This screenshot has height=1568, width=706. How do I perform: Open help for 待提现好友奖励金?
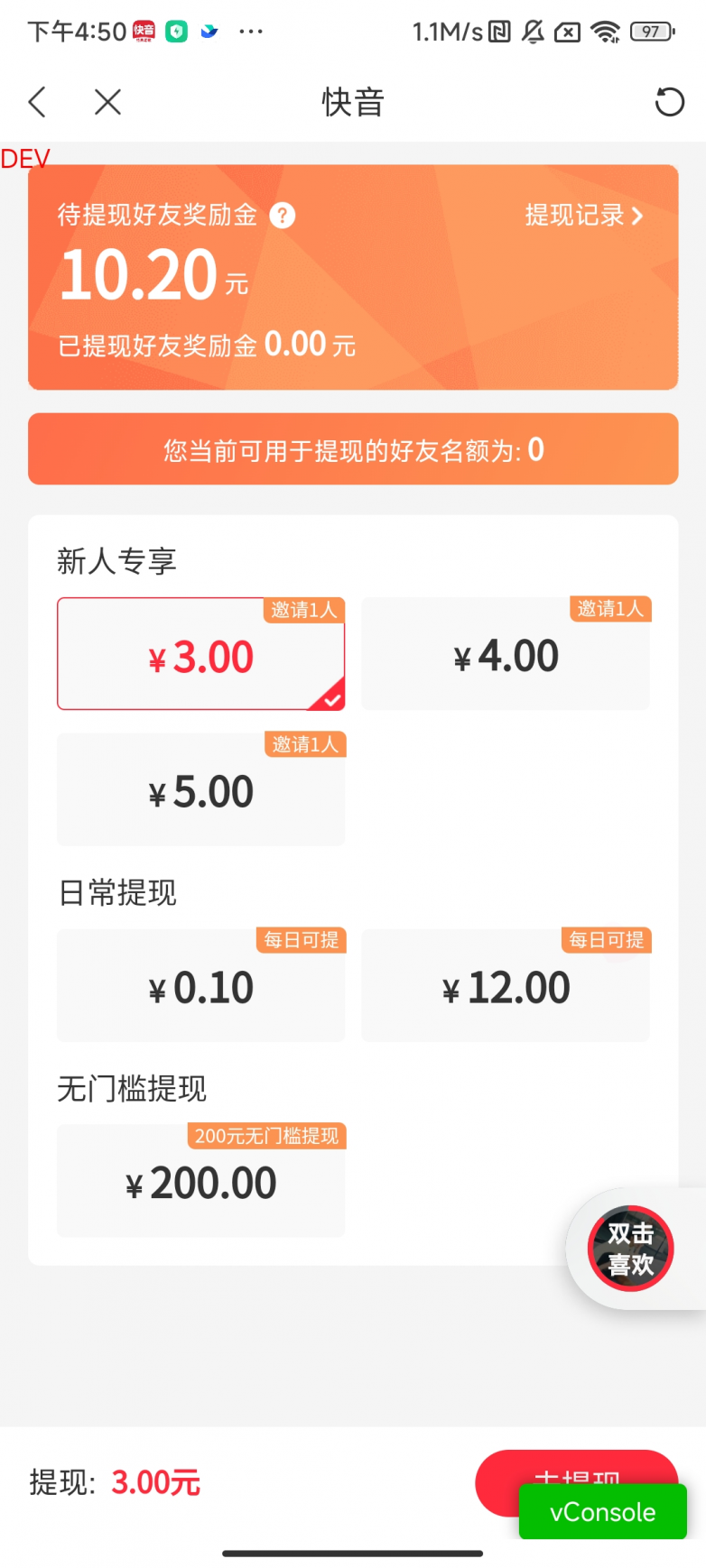tap(283, 216)
